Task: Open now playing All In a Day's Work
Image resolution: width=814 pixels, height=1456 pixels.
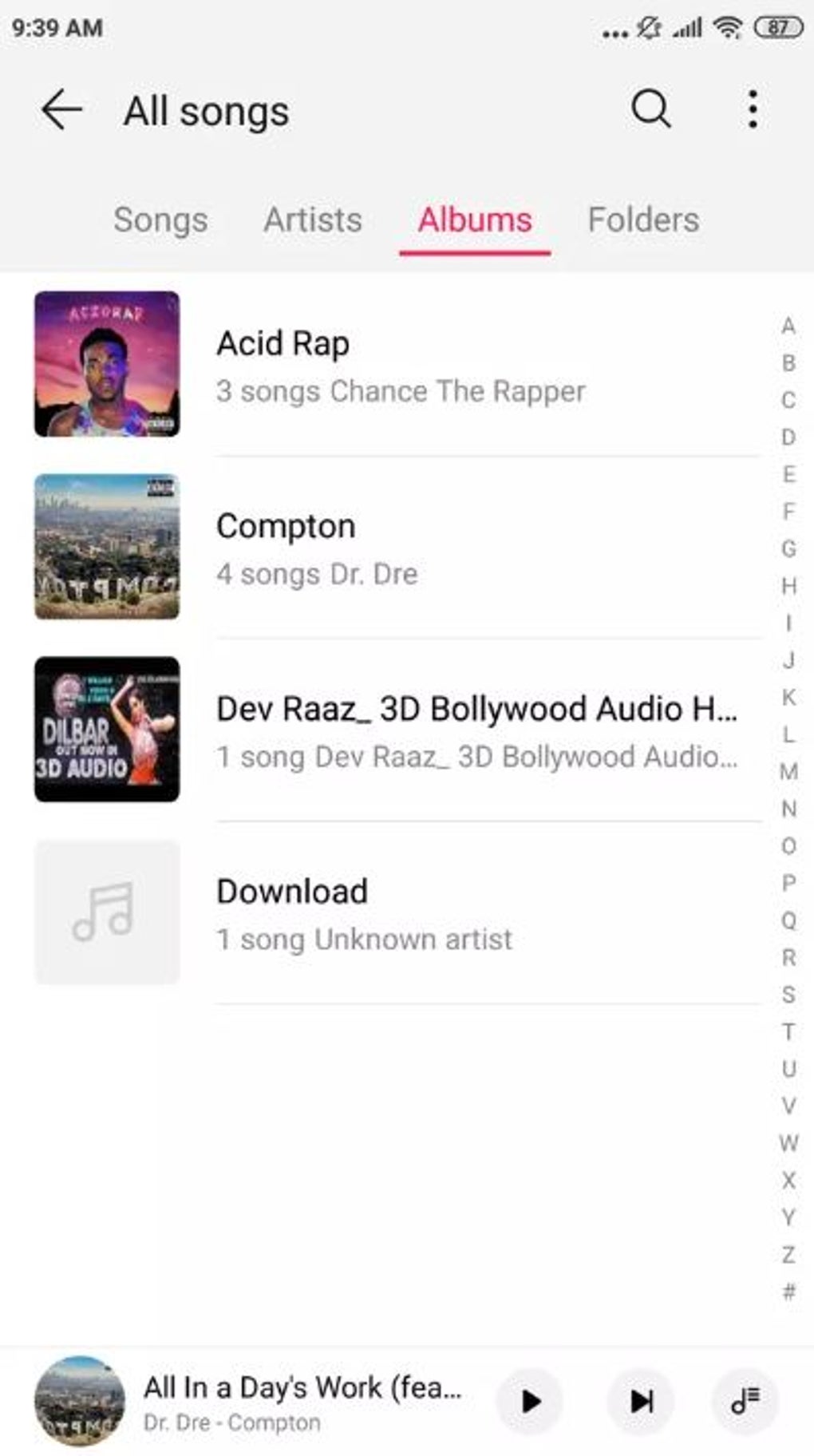Action: [302, 1402]
